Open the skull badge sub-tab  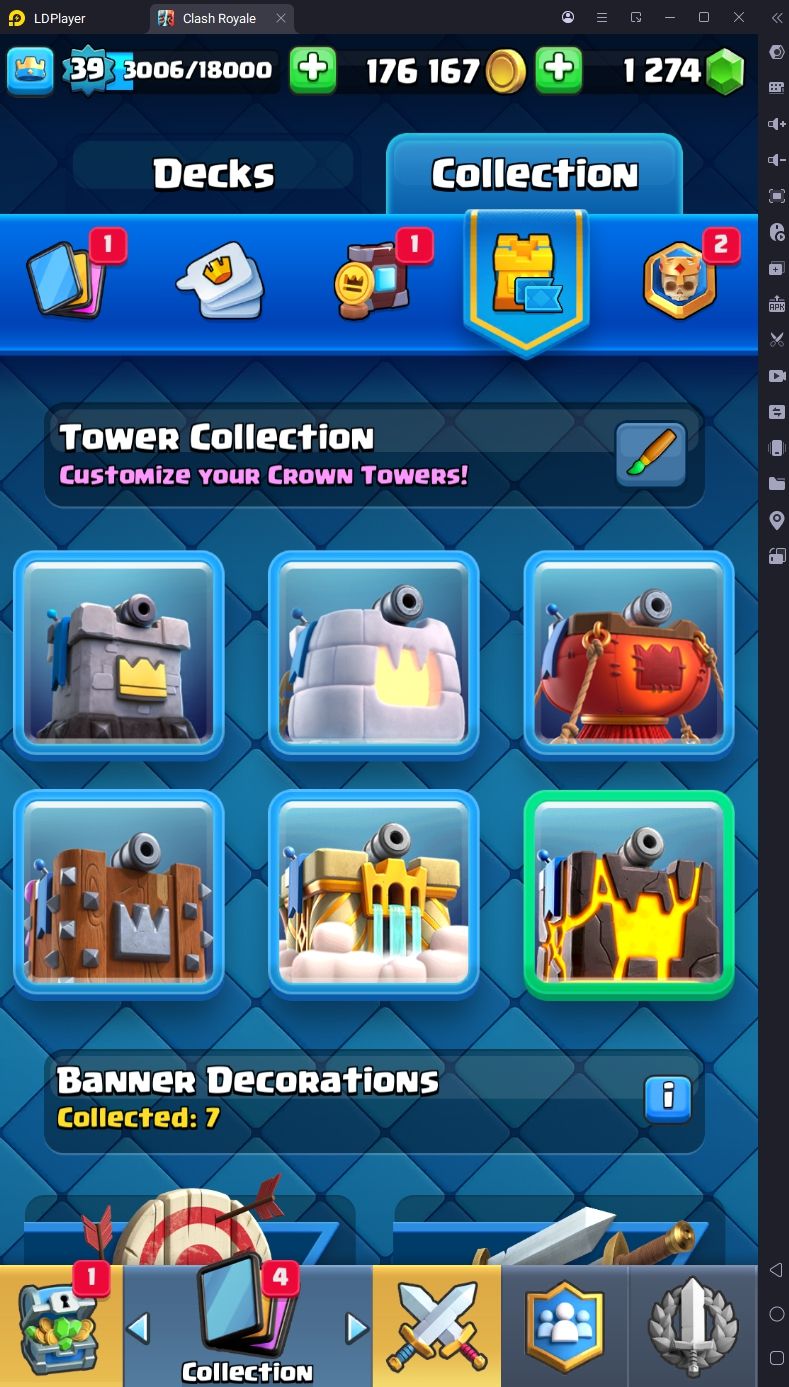[680, 281]
